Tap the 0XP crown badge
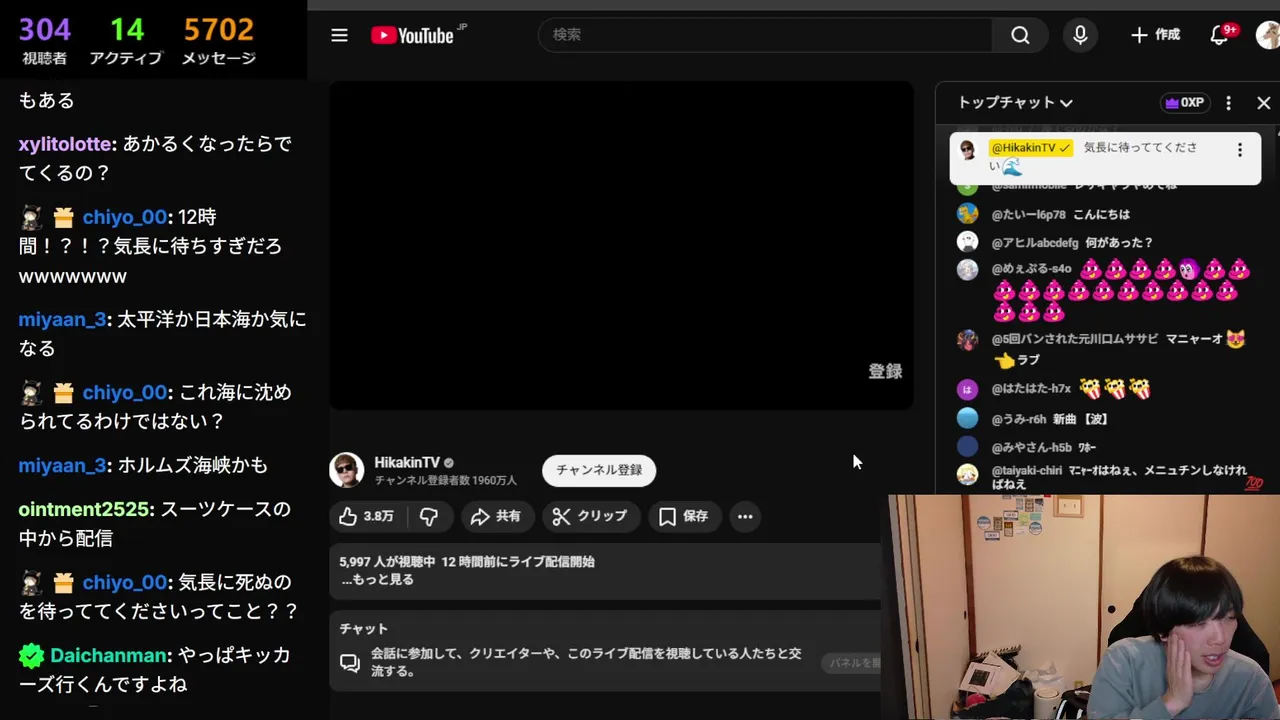 tap(1184, 102)
